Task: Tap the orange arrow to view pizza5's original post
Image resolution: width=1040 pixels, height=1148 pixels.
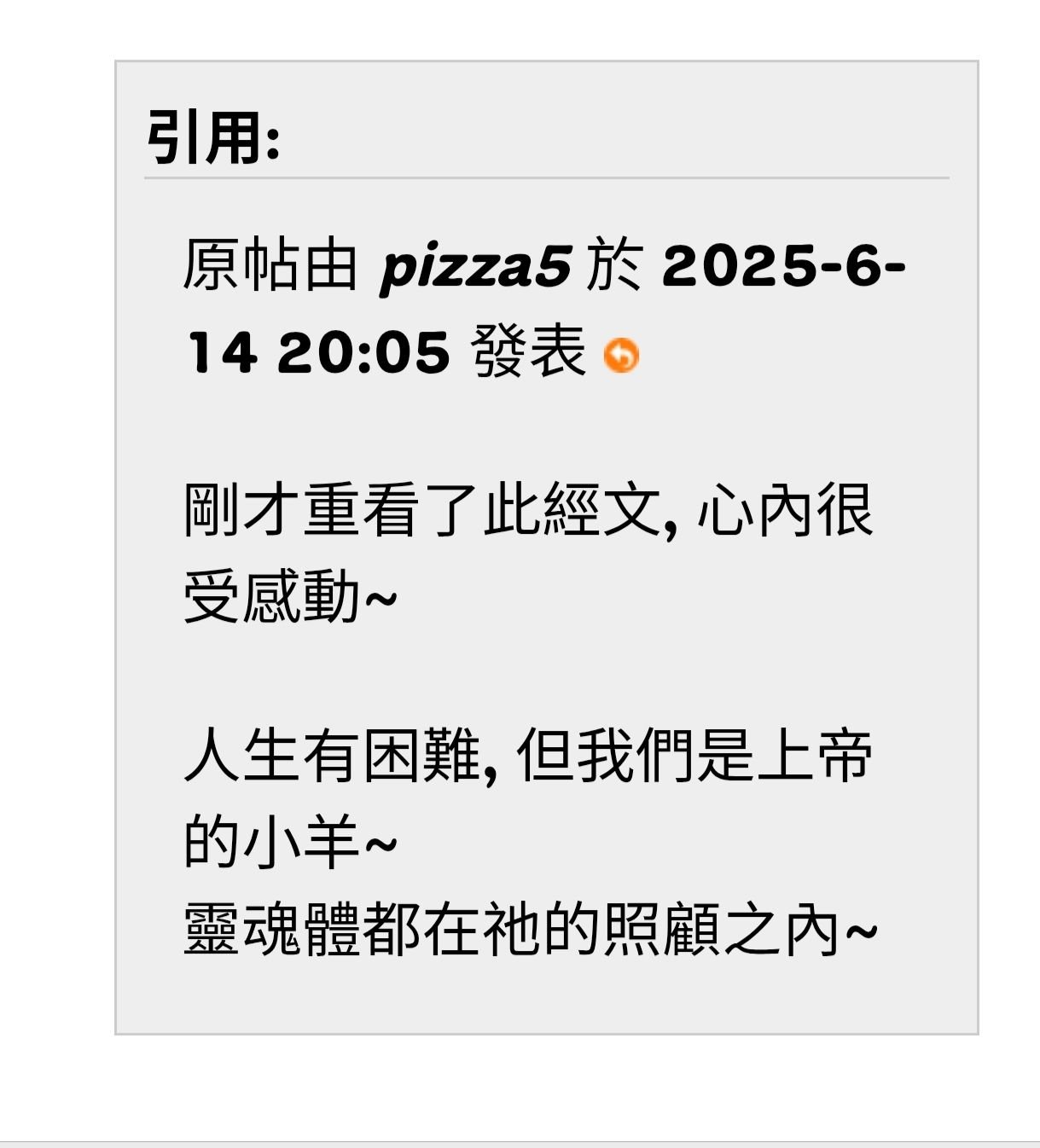Action: point(621,355)
